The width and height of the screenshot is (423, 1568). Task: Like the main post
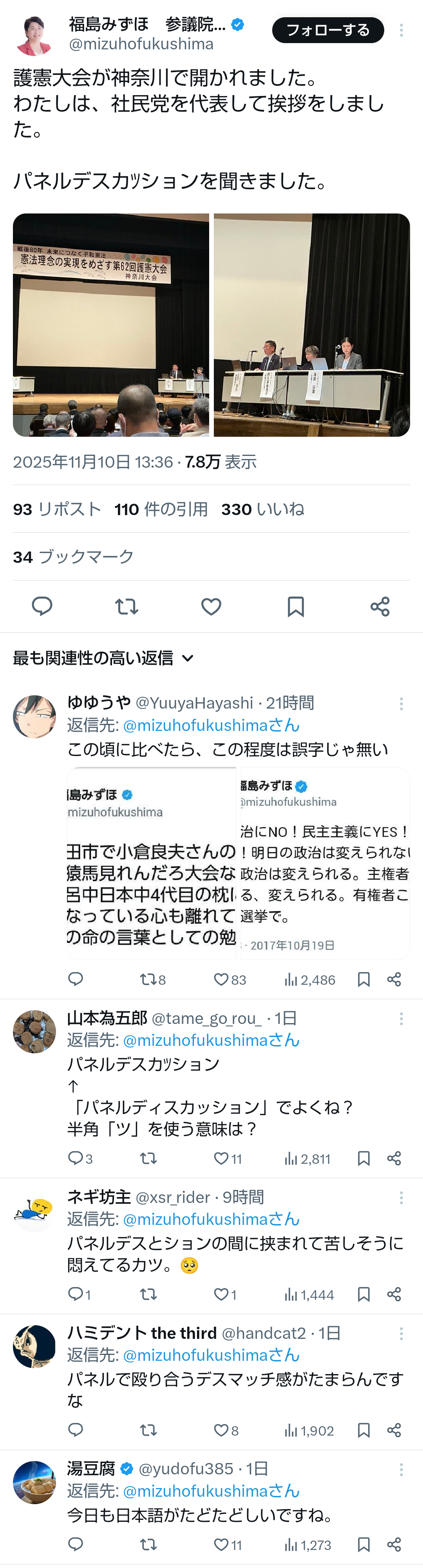[211, 606]
